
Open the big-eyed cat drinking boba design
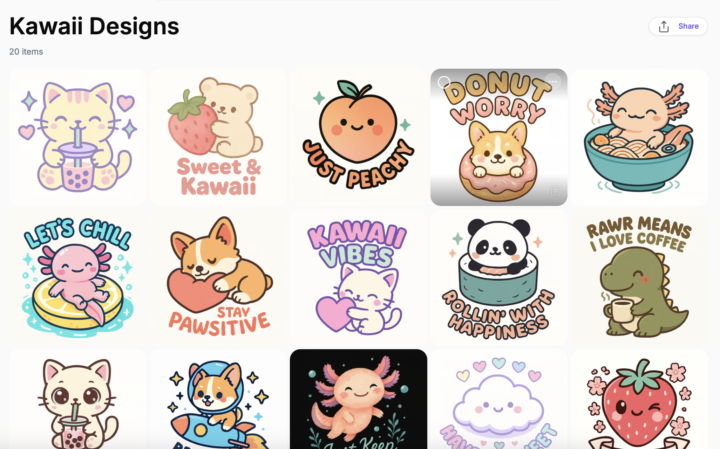(x=77, y=399)
